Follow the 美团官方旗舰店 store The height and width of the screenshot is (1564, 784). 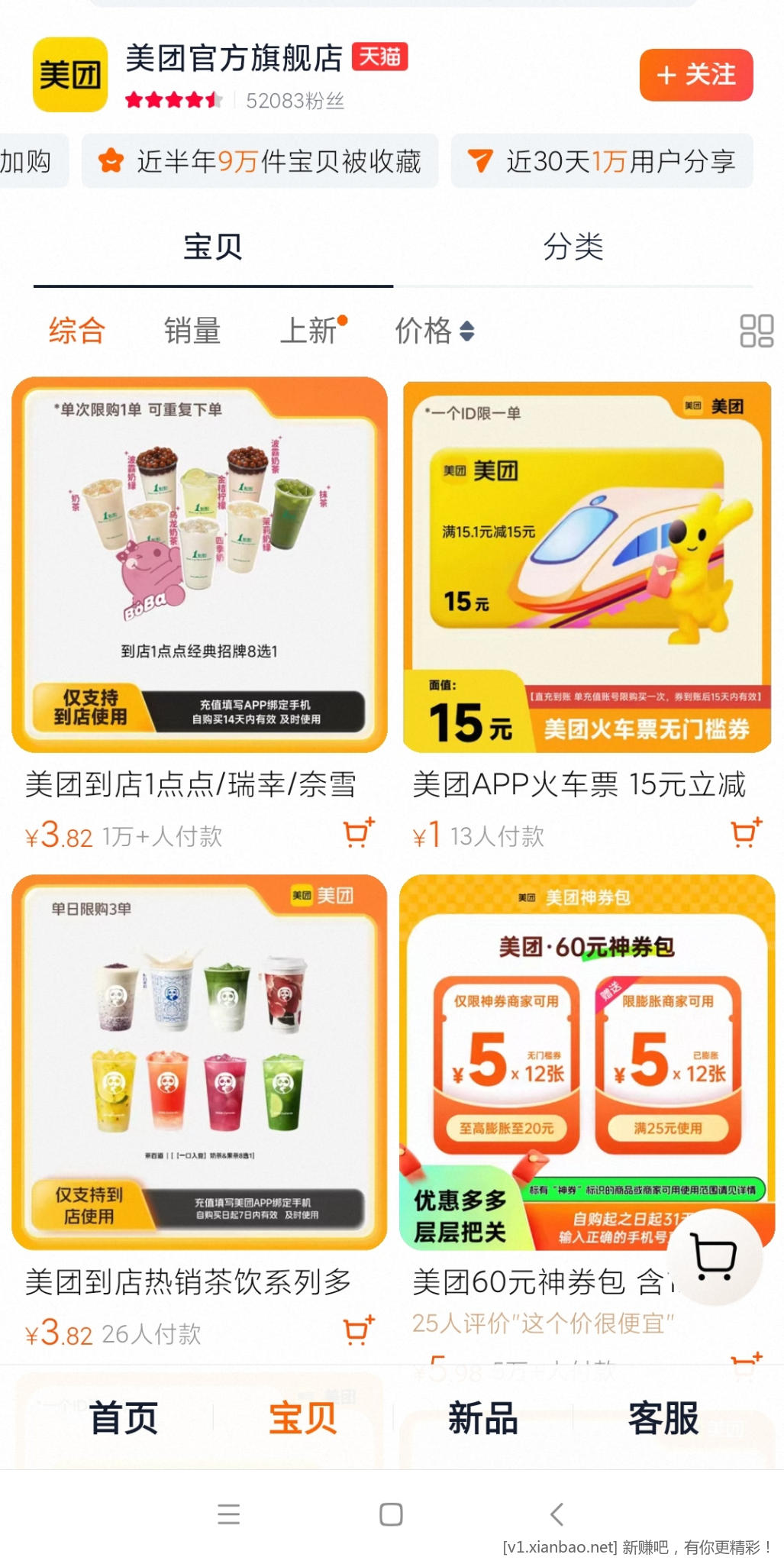pos(696,75)
